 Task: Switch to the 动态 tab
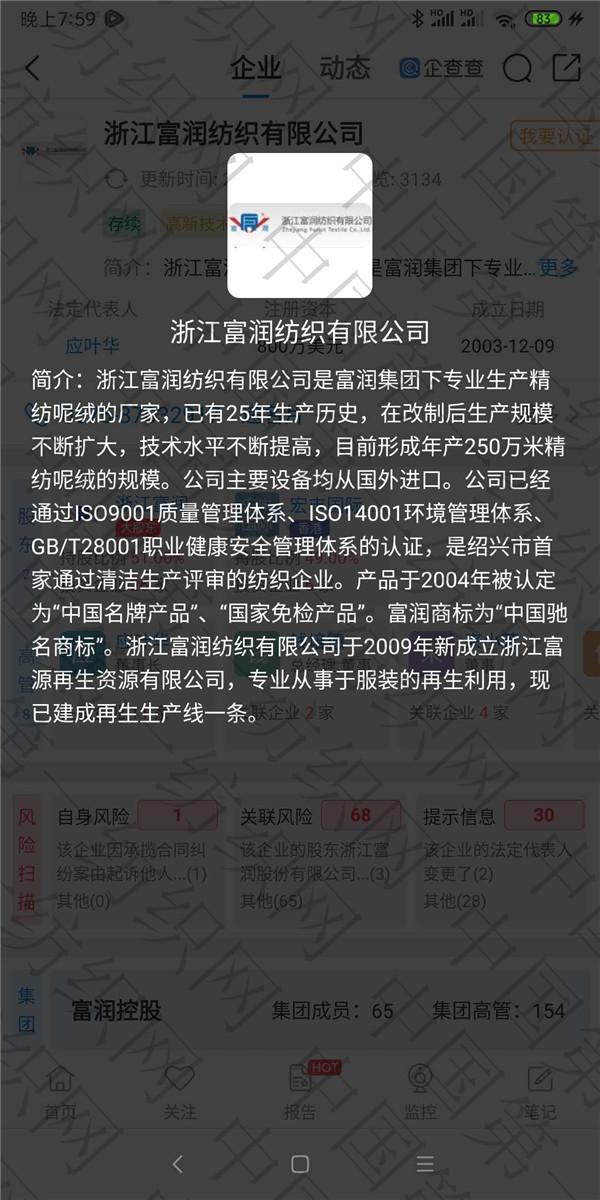345,68
